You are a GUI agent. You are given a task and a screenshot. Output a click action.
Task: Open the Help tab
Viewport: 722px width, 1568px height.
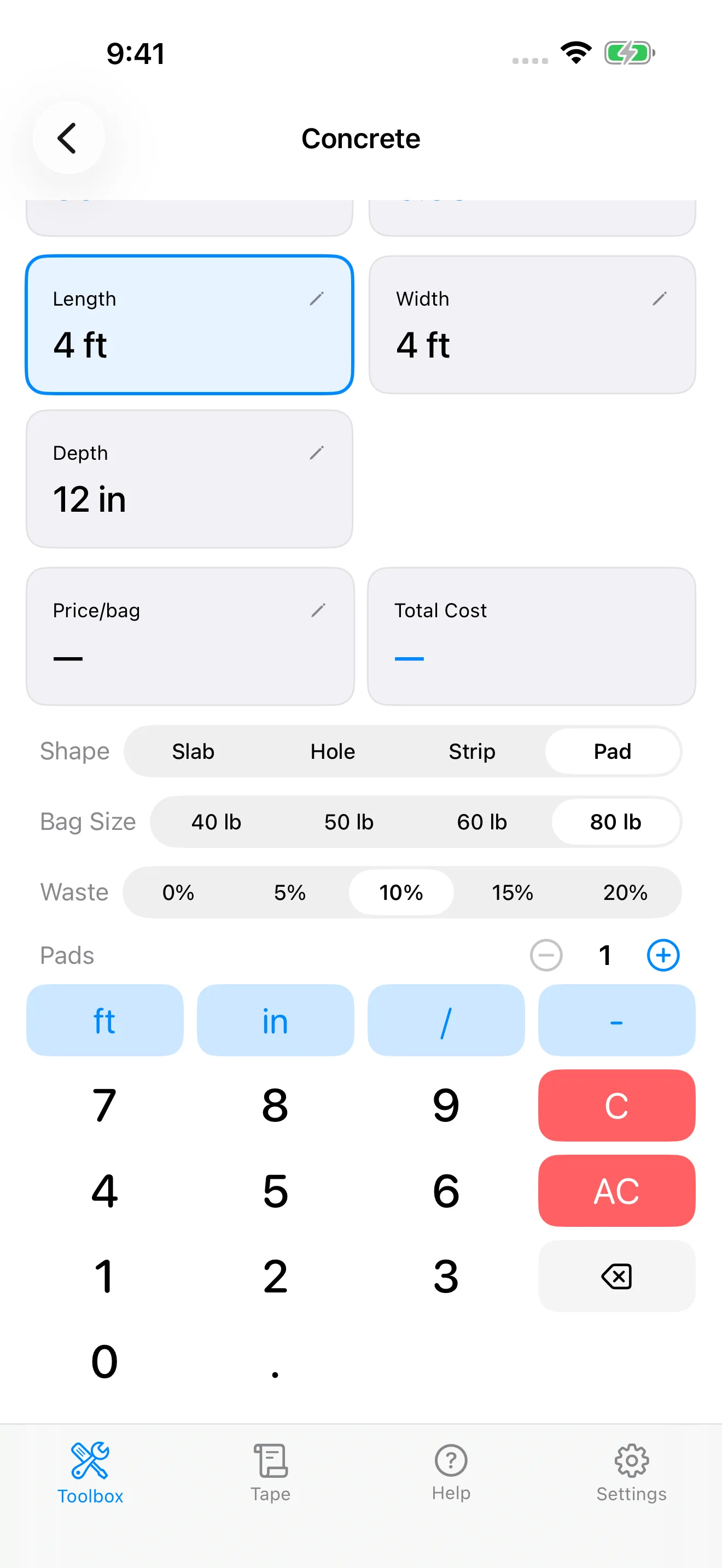pos(451,1473)
